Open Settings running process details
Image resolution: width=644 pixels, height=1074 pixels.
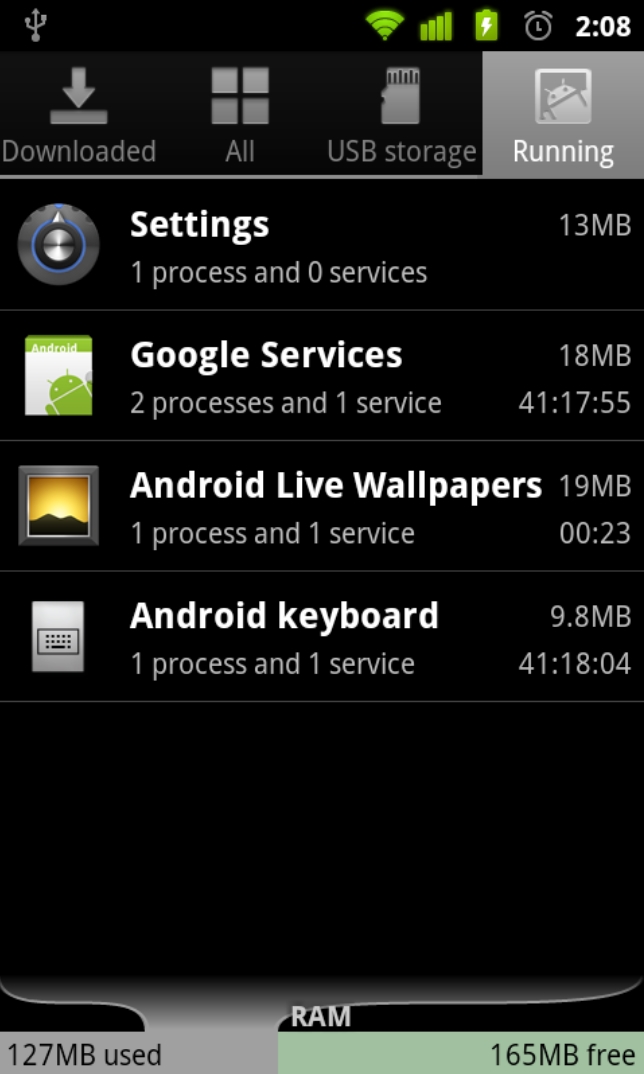click(322, 245)
